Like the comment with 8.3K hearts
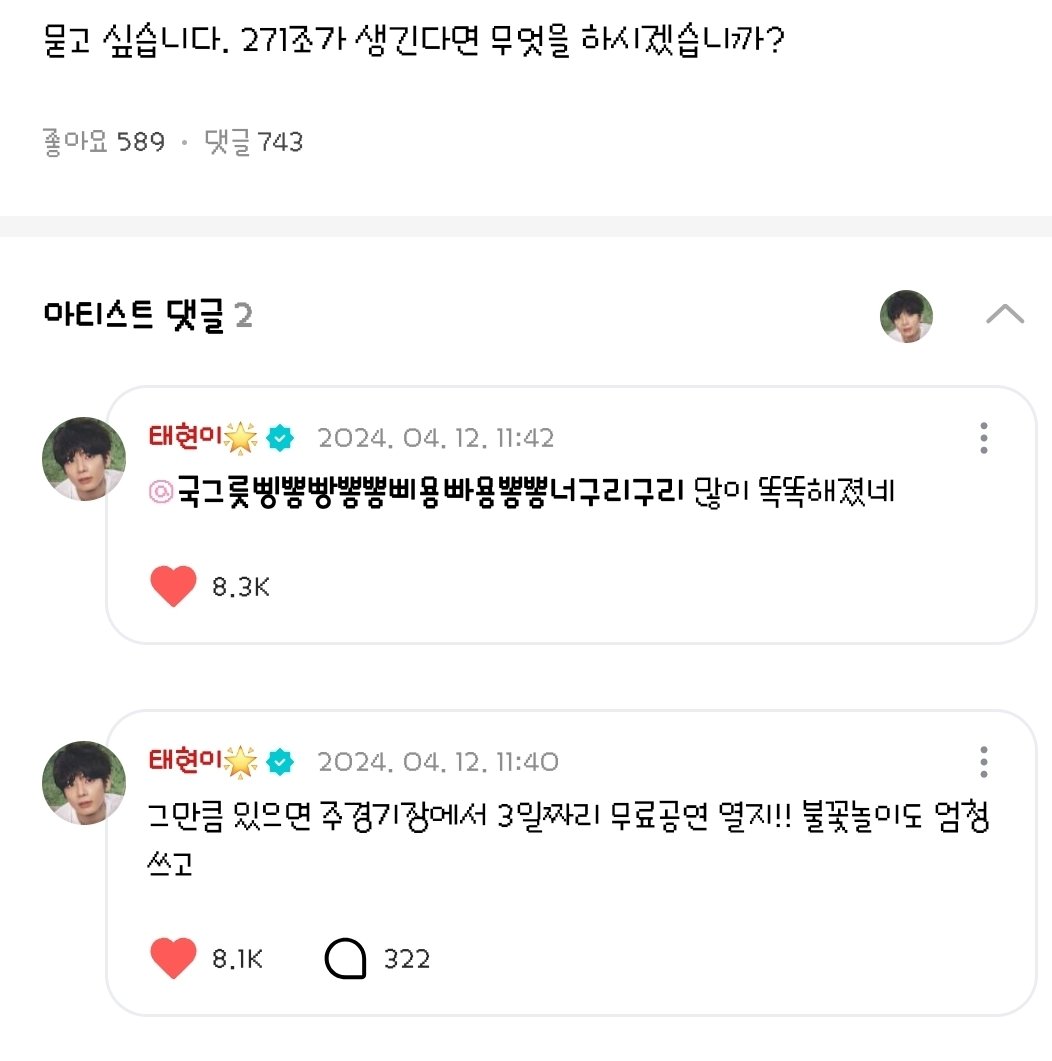The image size is (1052, 1061). coord(173,586)
